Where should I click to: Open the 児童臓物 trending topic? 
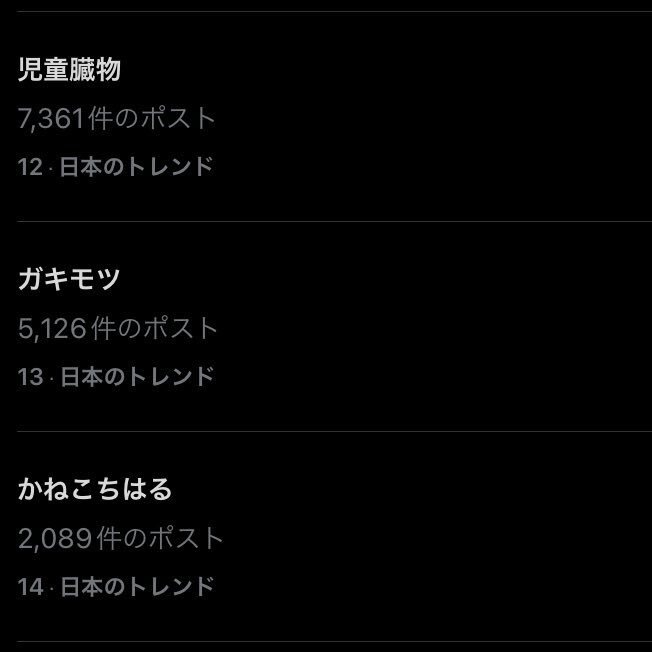point(70,70)
